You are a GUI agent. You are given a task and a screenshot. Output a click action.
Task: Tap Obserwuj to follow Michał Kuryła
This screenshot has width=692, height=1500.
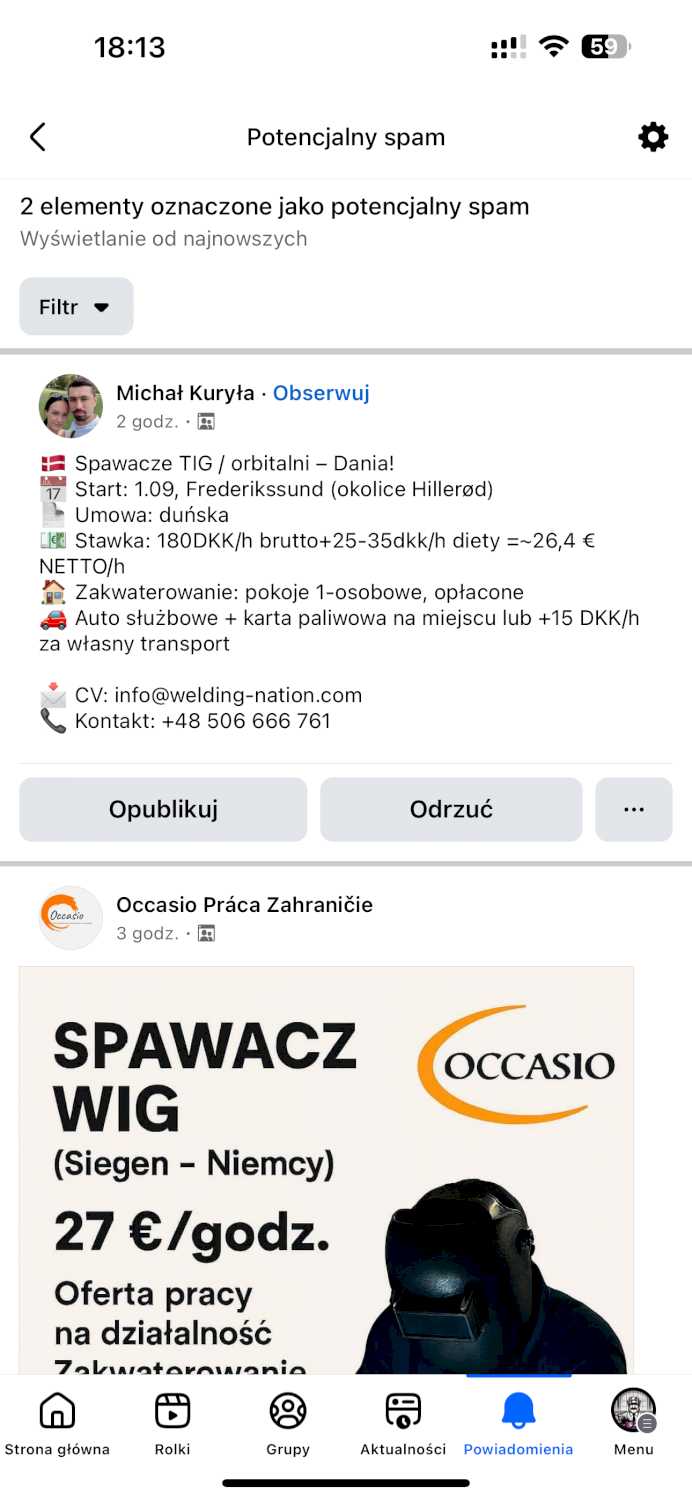(x=321, y=393)
